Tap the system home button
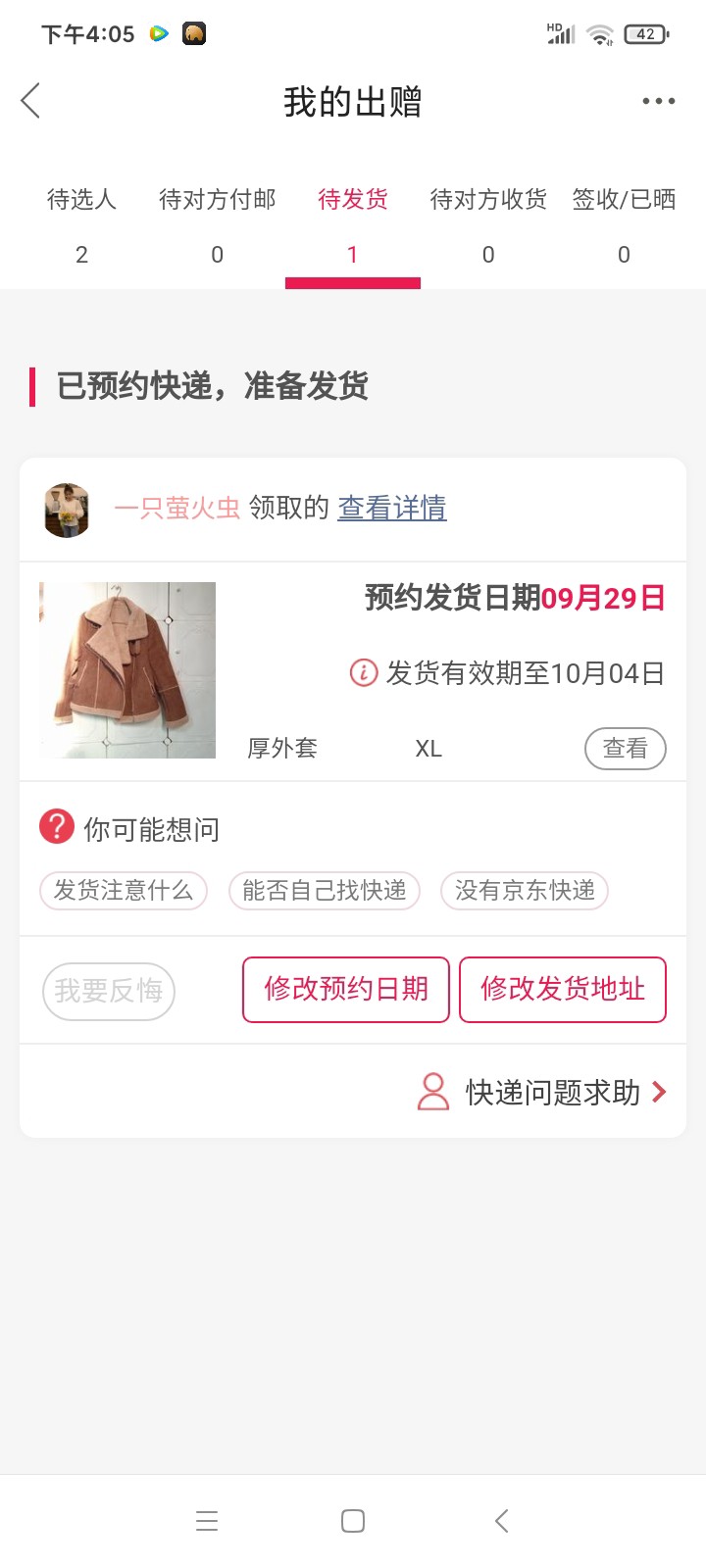Screen dimensions: 706x1568 click(353, 1521)
